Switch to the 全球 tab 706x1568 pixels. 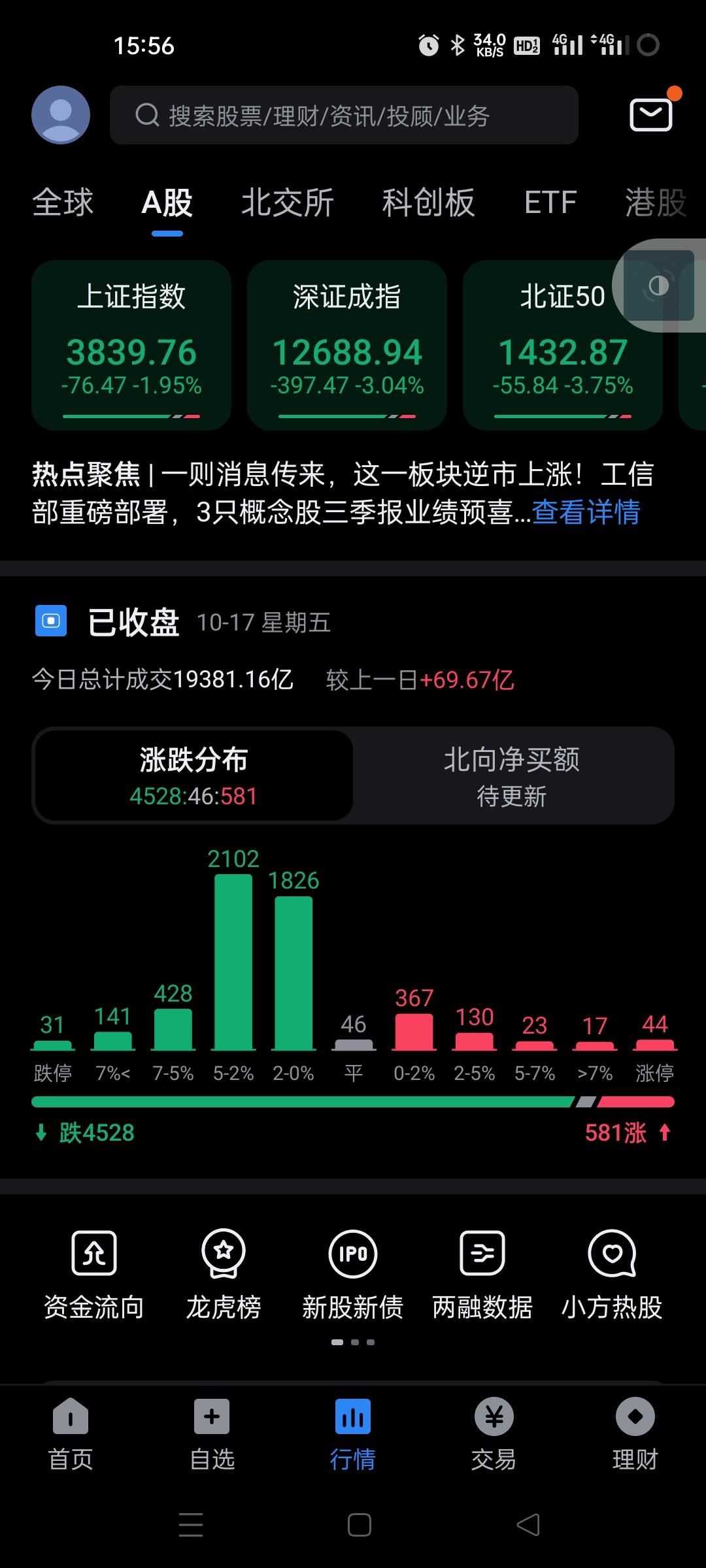point(63,202)
